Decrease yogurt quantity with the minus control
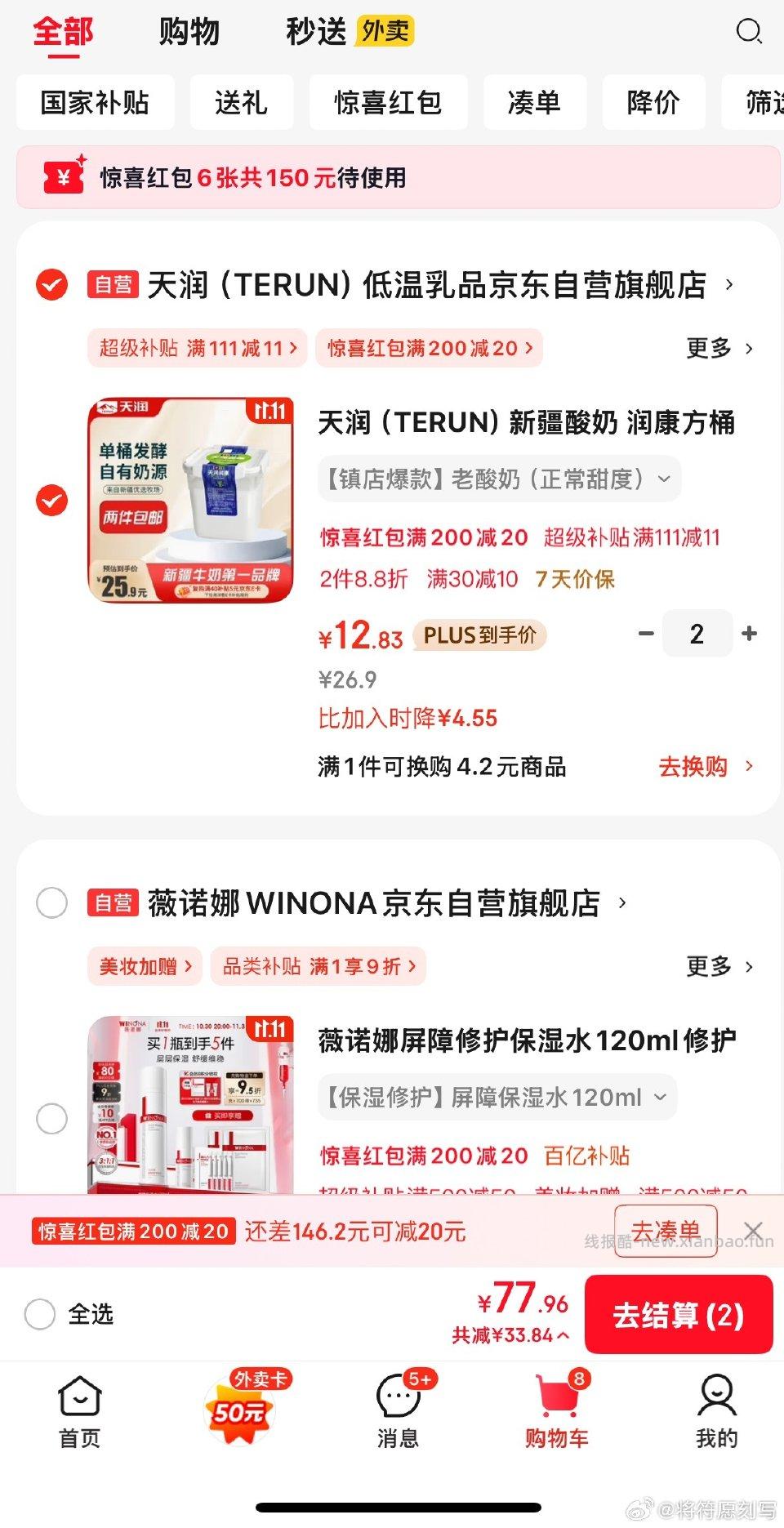 pyautogui.click(x=645, y=634)
